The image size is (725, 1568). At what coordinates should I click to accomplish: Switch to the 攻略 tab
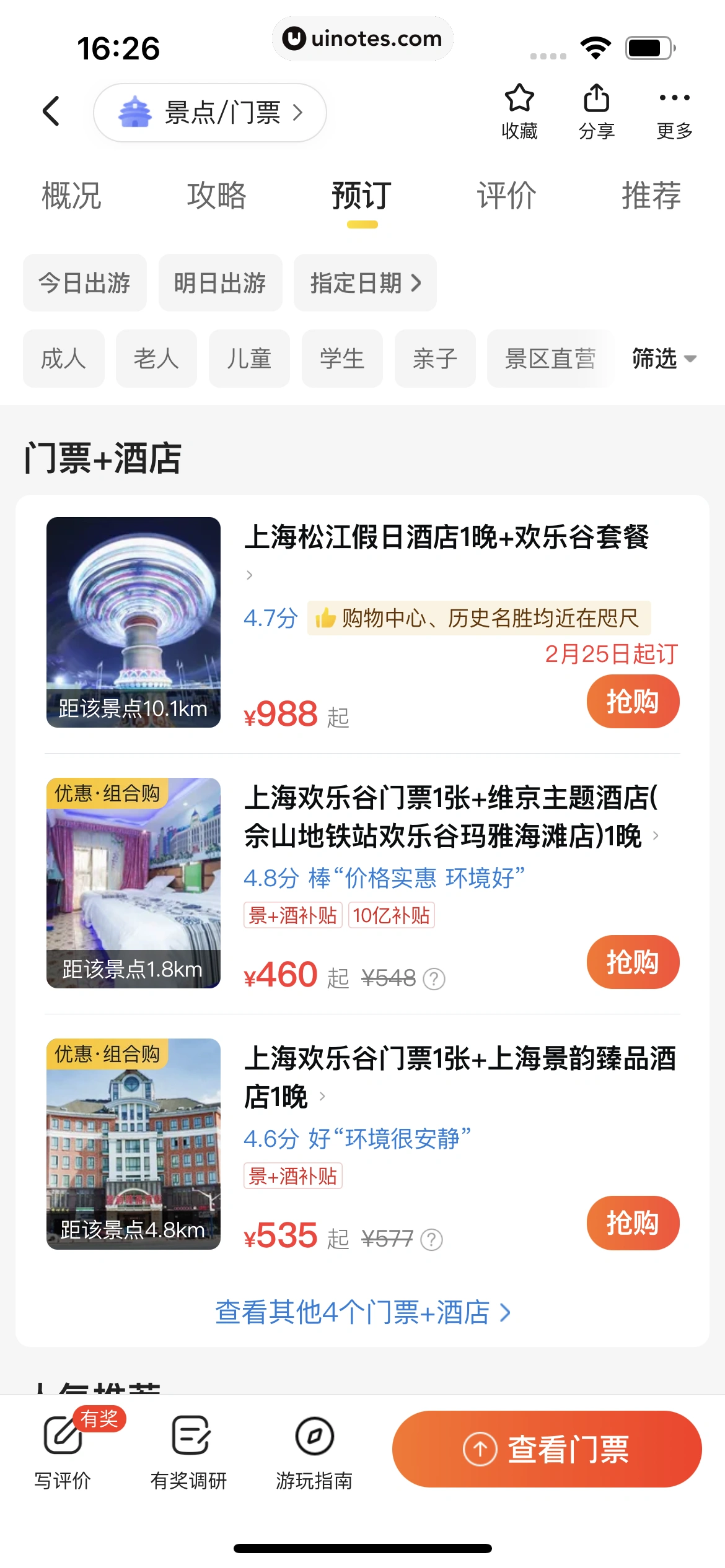[217, 196]
